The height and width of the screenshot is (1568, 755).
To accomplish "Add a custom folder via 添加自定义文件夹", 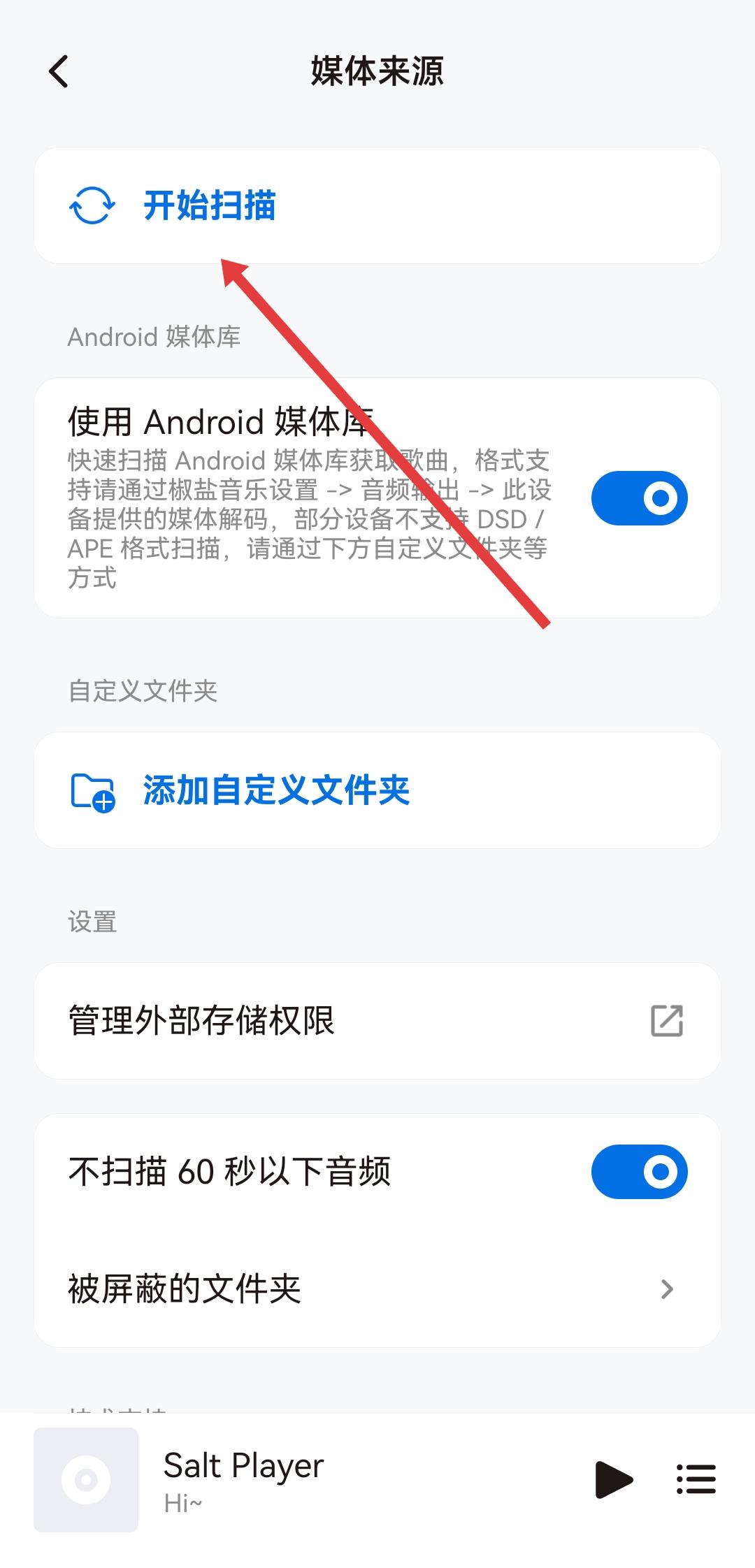I will click(276, 790).
